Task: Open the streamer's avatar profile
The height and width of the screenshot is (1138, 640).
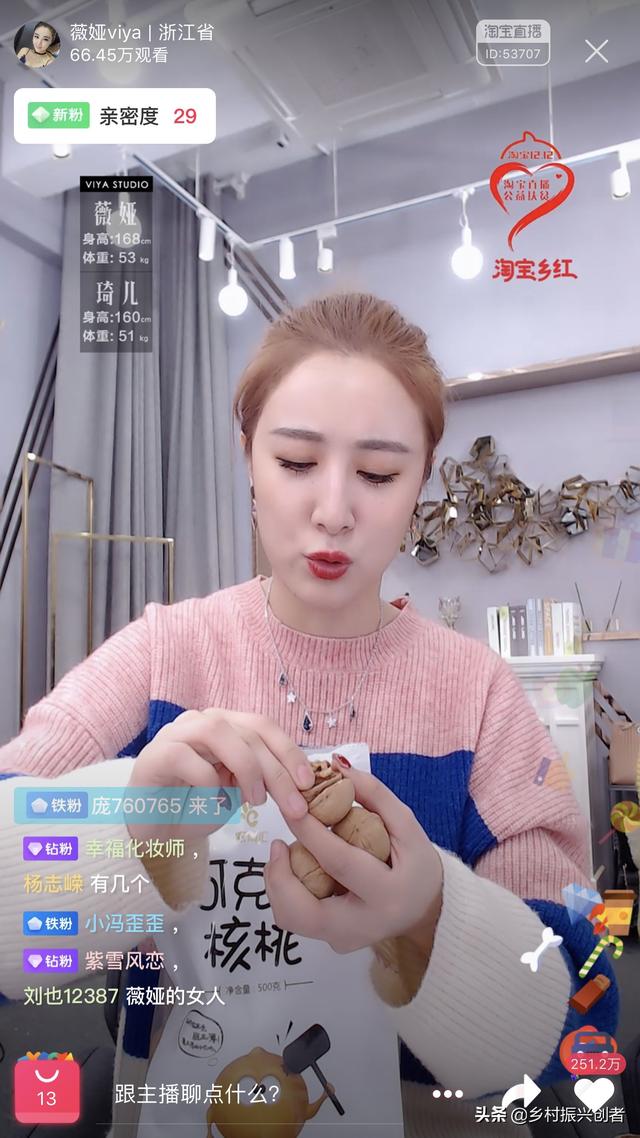Action: (x=37, y=44)
